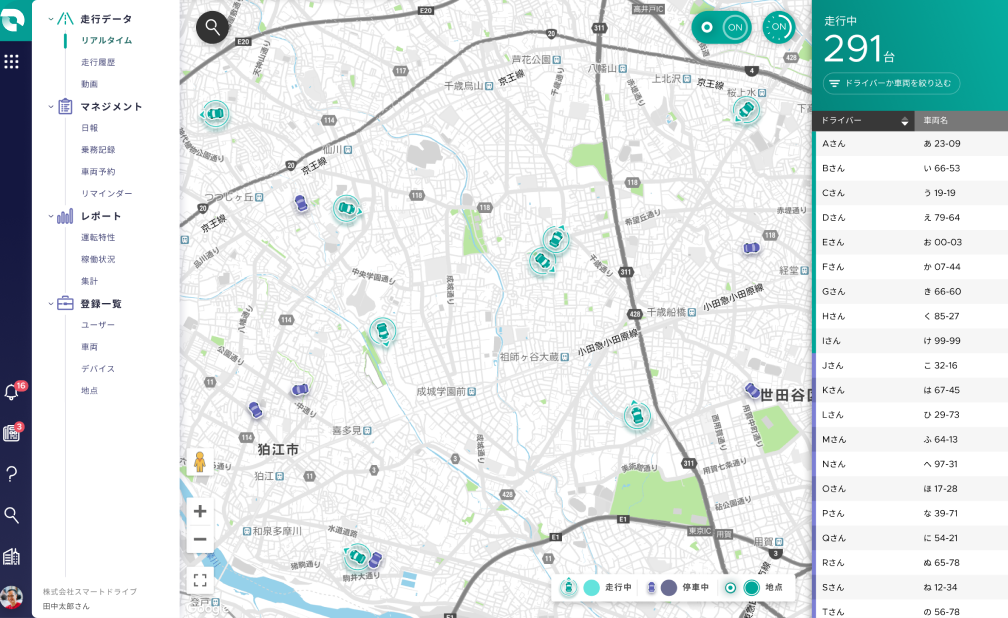Go to 日報 in マネジメント

click(x=90, y=128)
